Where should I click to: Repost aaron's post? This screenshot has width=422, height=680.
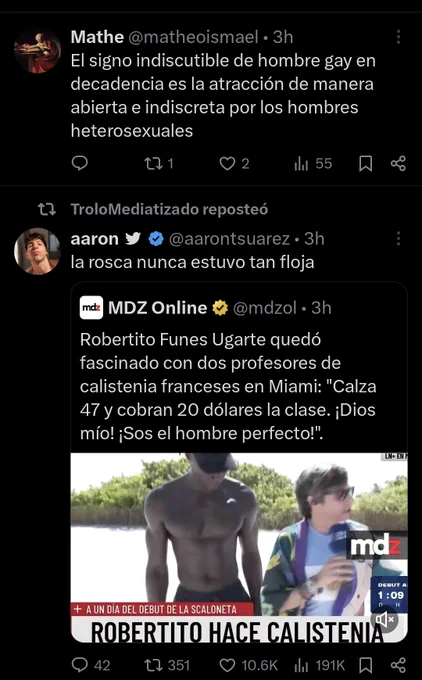click(x=167, y=665)
